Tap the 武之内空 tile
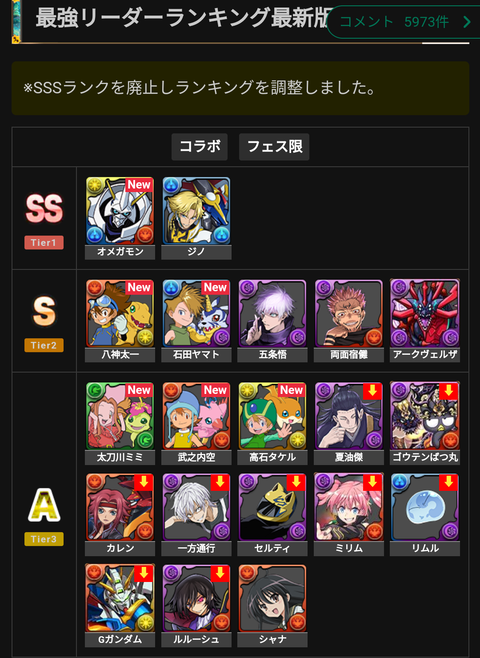This screenshot has height=658, width=480. (x=196, y=423)
